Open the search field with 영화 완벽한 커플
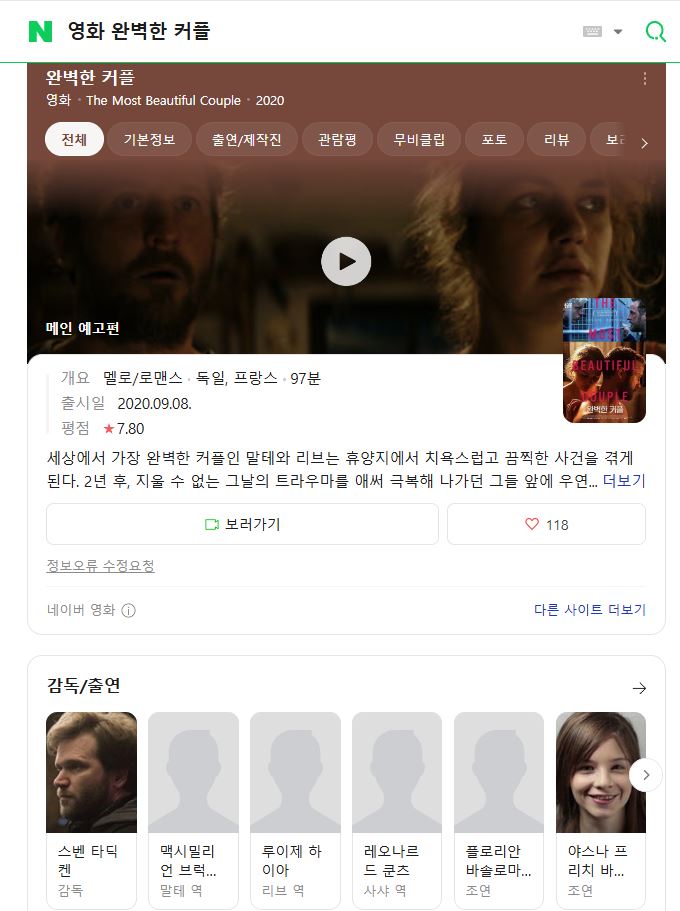This screenshot has width=680, height=911. click(300, 31)
